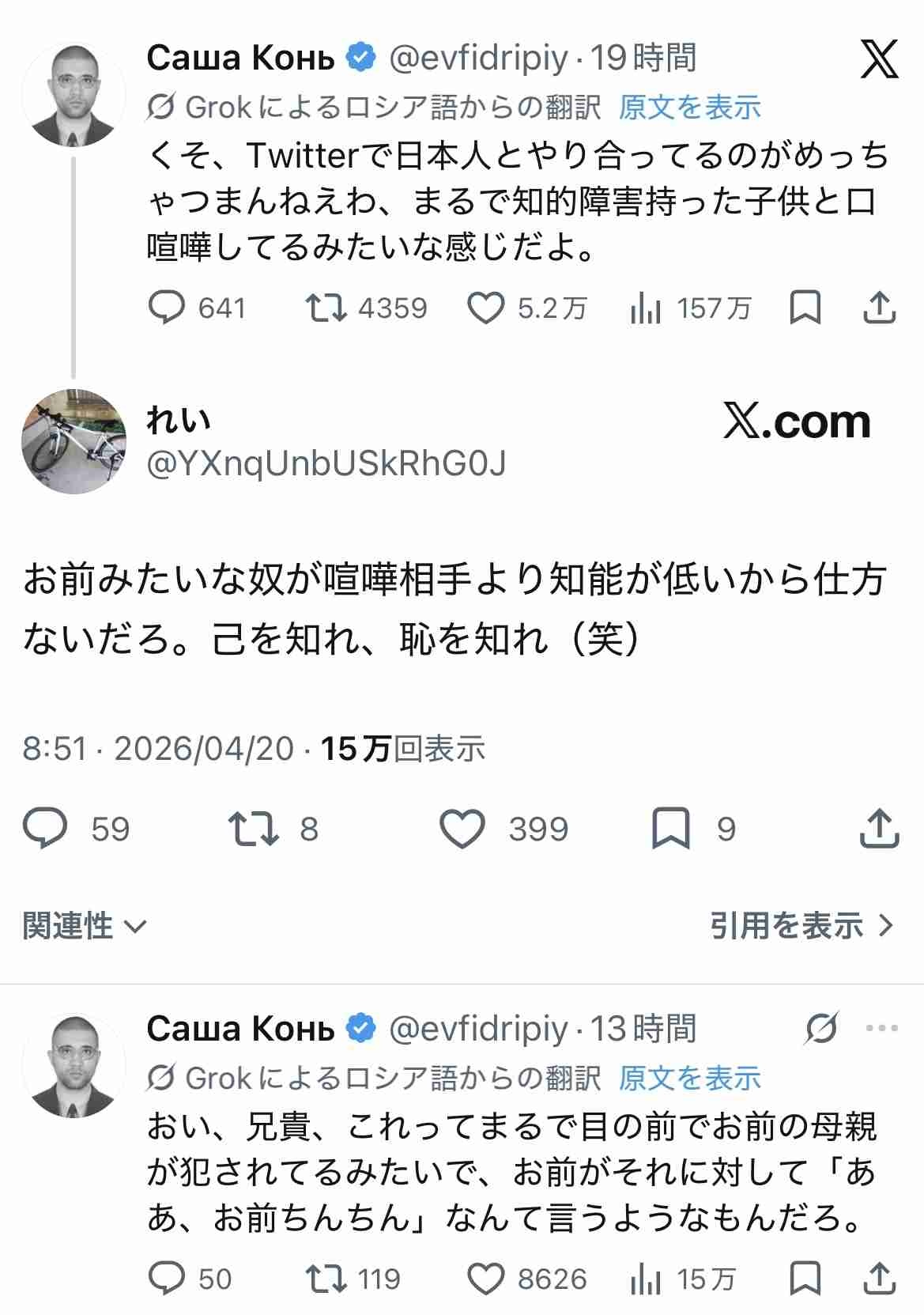Repost the reply with 119 reposts

point(326,1279)
